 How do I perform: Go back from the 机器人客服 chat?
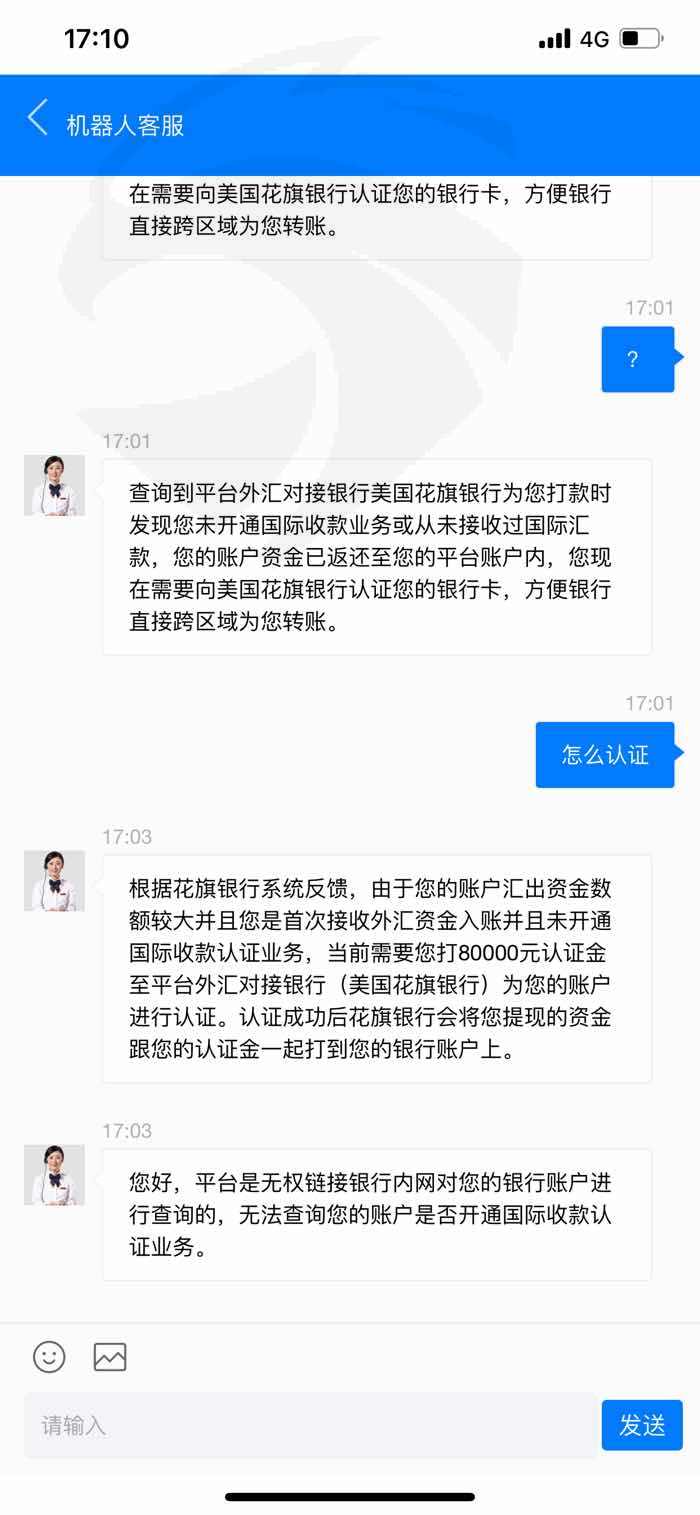tap(37, 119)
